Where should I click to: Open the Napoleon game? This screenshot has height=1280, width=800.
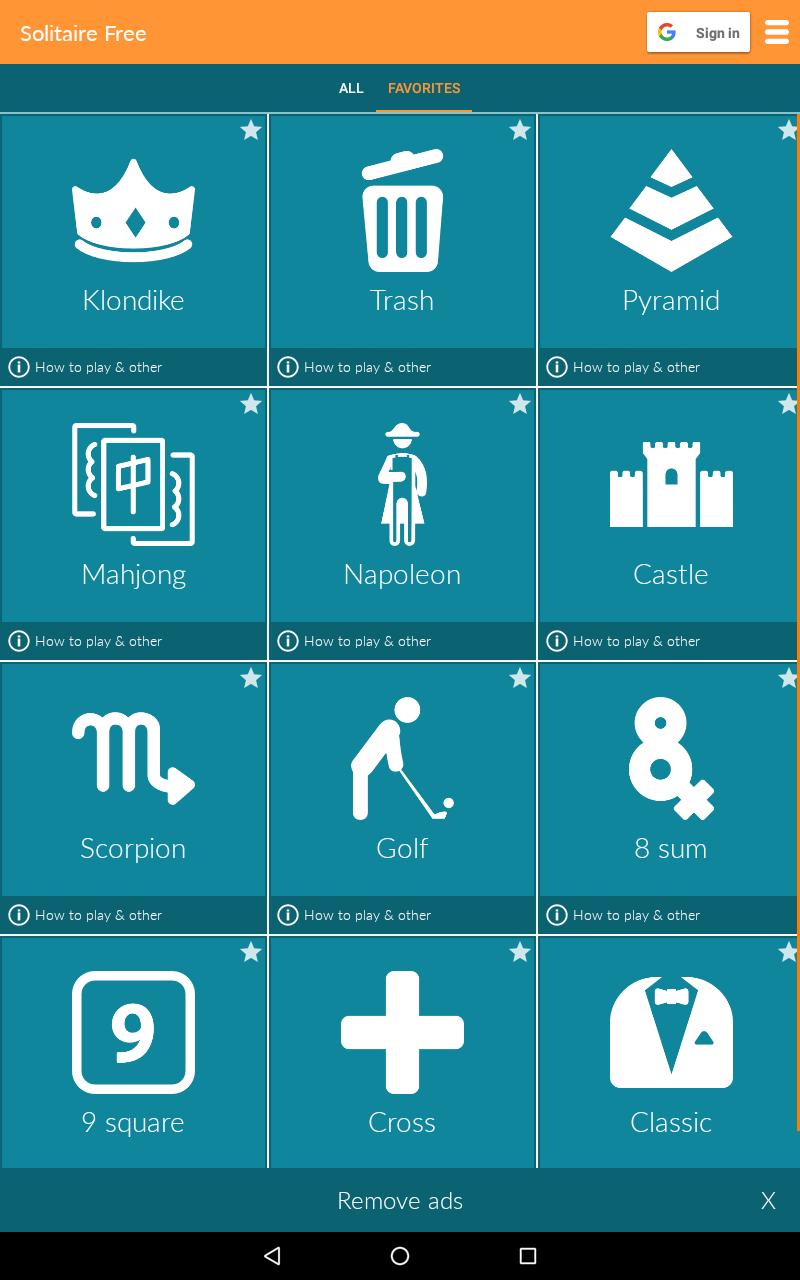402,506
